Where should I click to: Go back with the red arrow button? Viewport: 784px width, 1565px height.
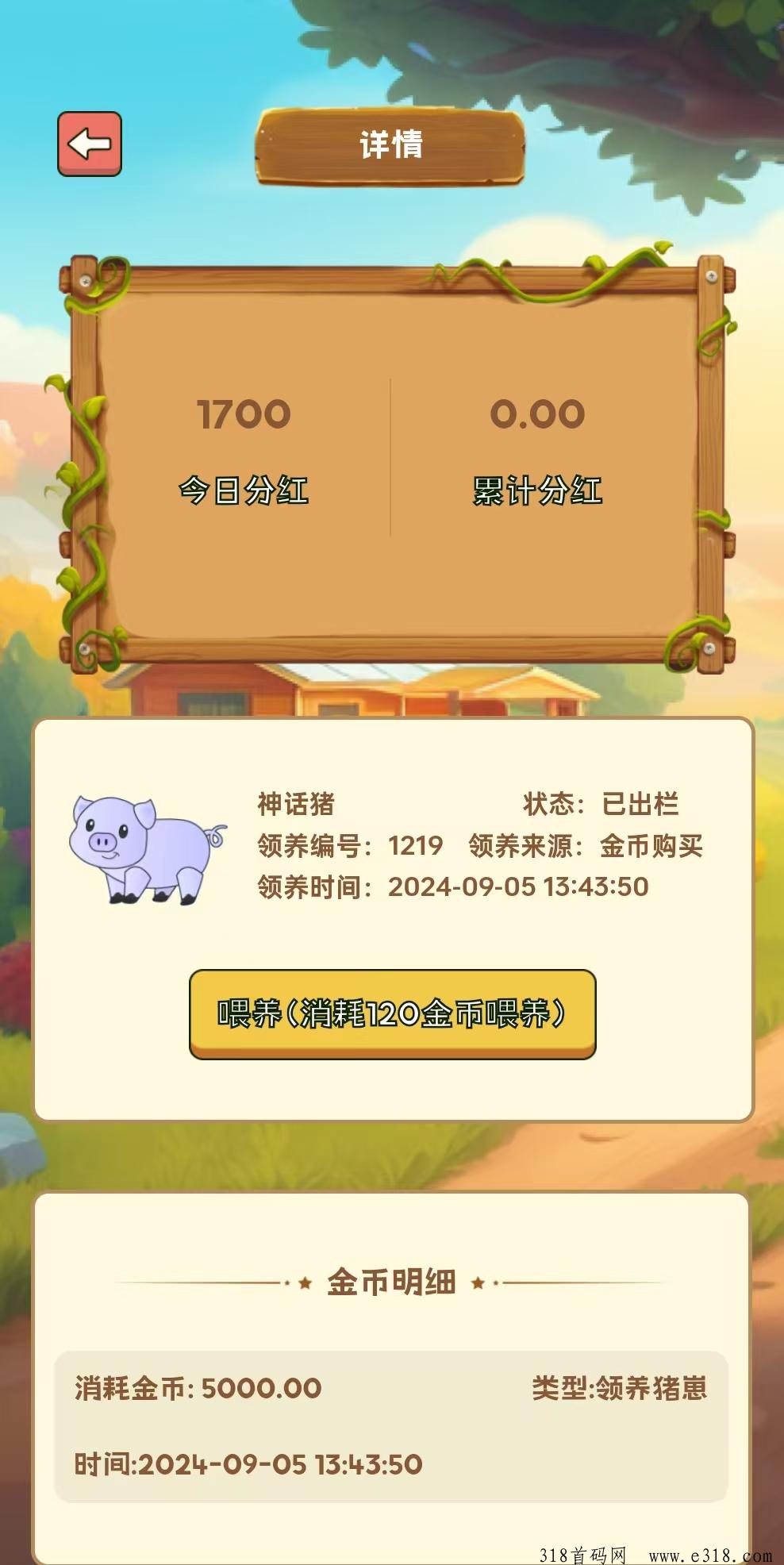point(90,144)
